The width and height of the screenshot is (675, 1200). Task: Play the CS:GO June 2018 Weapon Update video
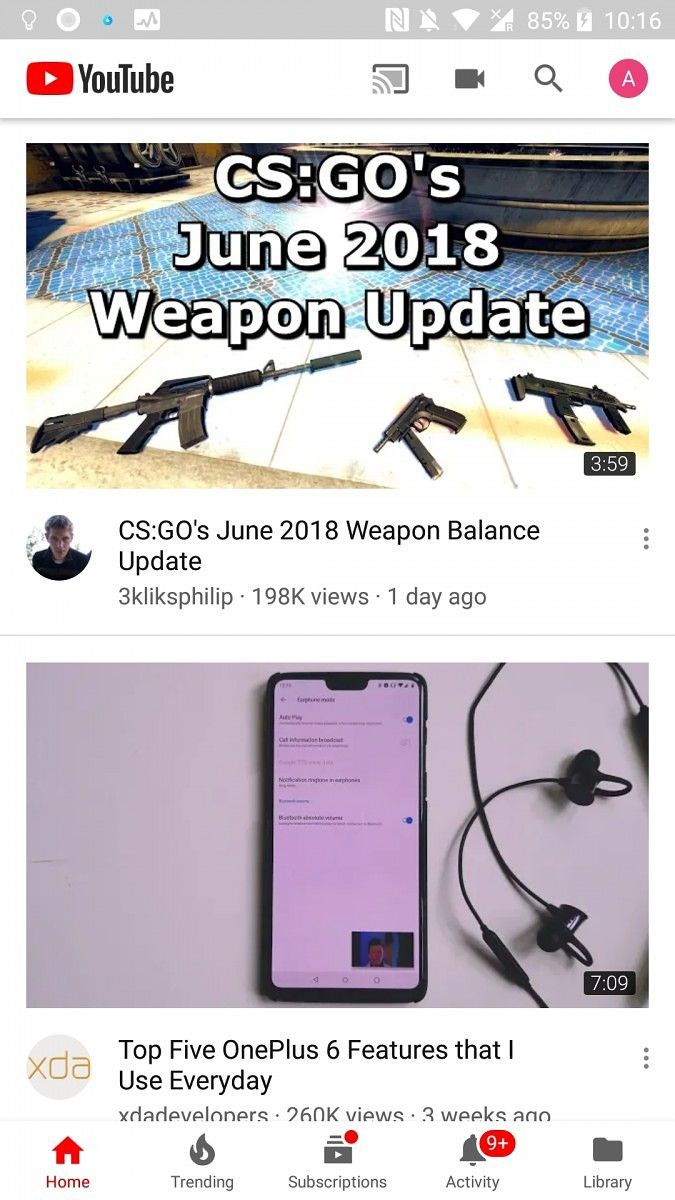(337, 315)
